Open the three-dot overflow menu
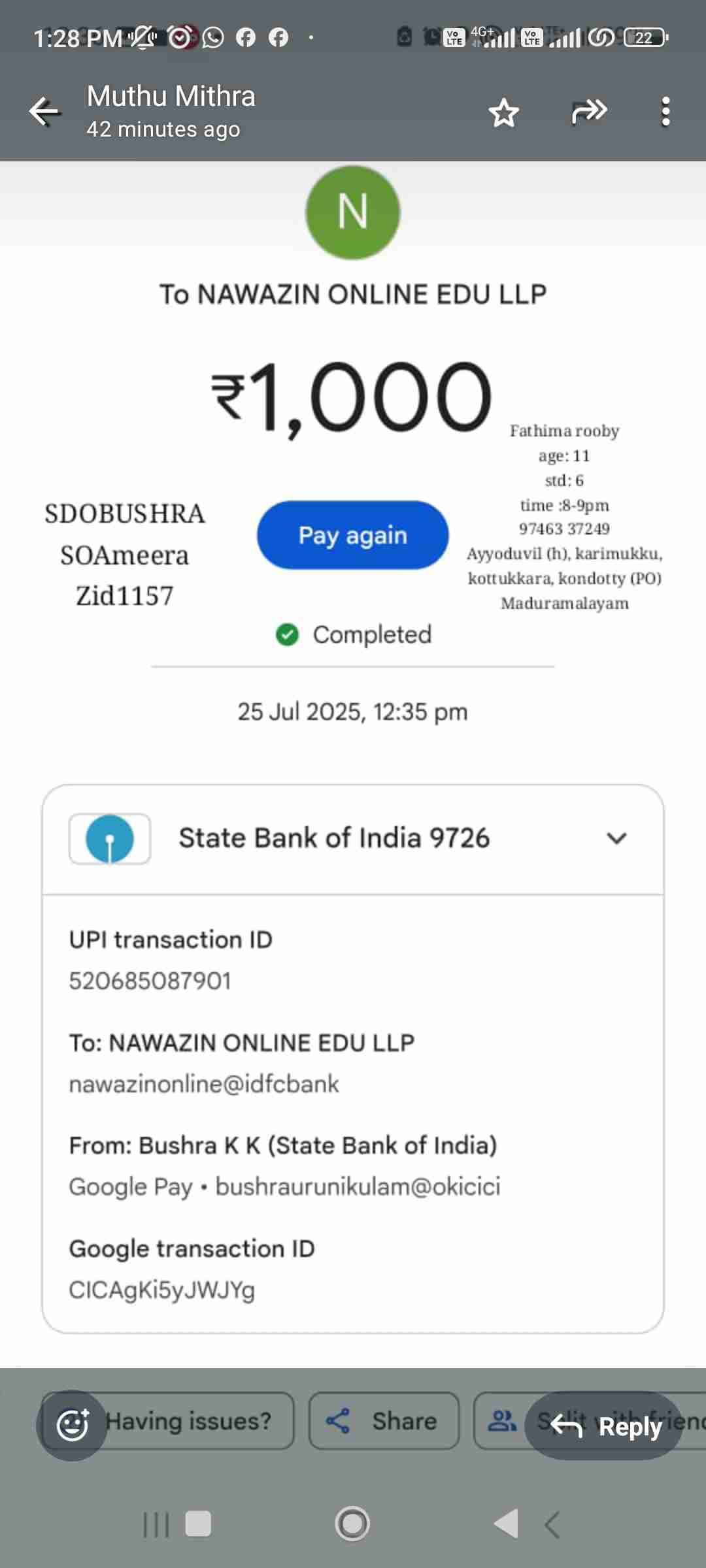Viewport: 706px width, 1568px height. 665,112
